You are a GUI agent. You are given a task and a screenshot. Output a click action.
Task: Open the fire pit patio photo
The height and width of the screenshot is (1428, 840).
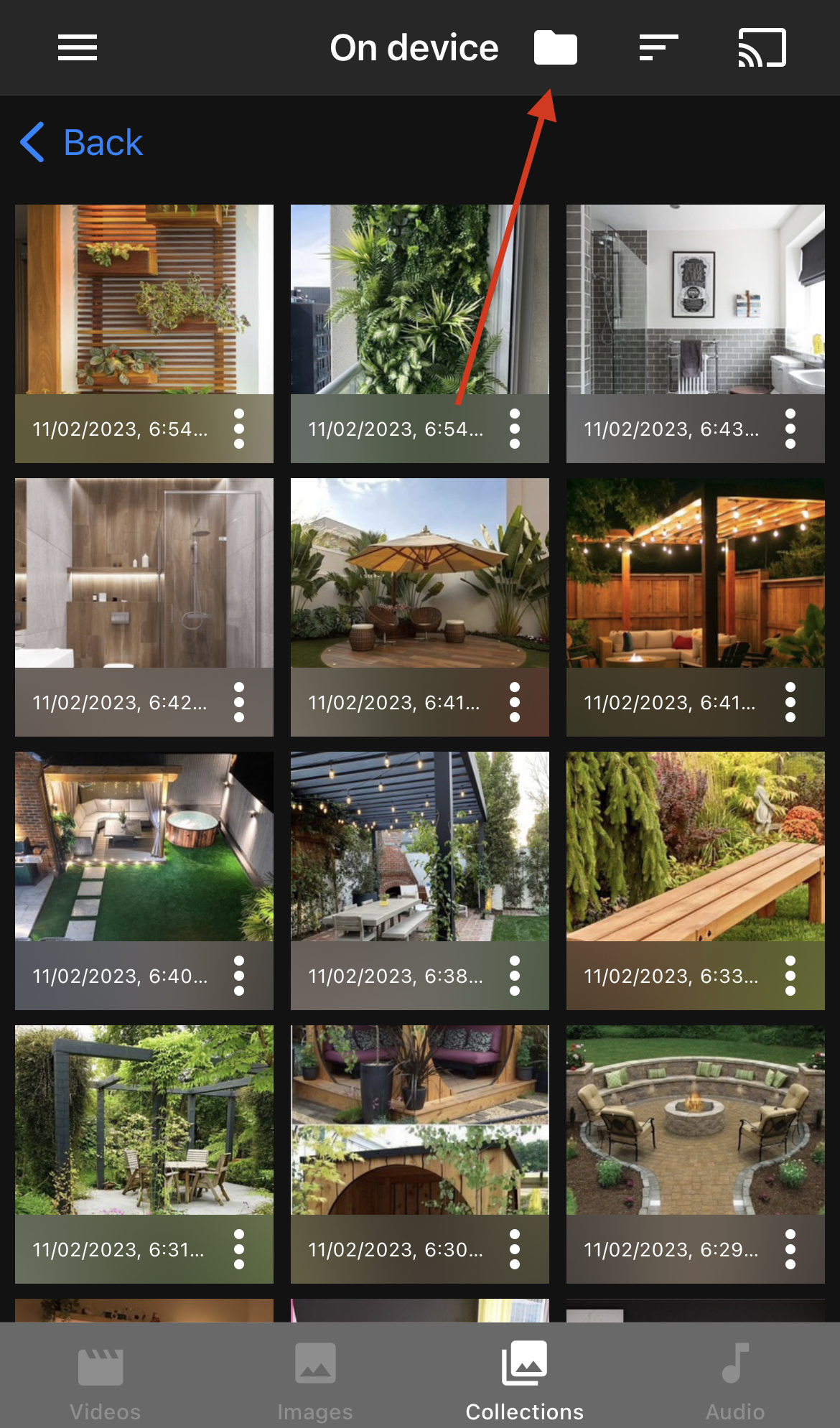[695, 1120]
